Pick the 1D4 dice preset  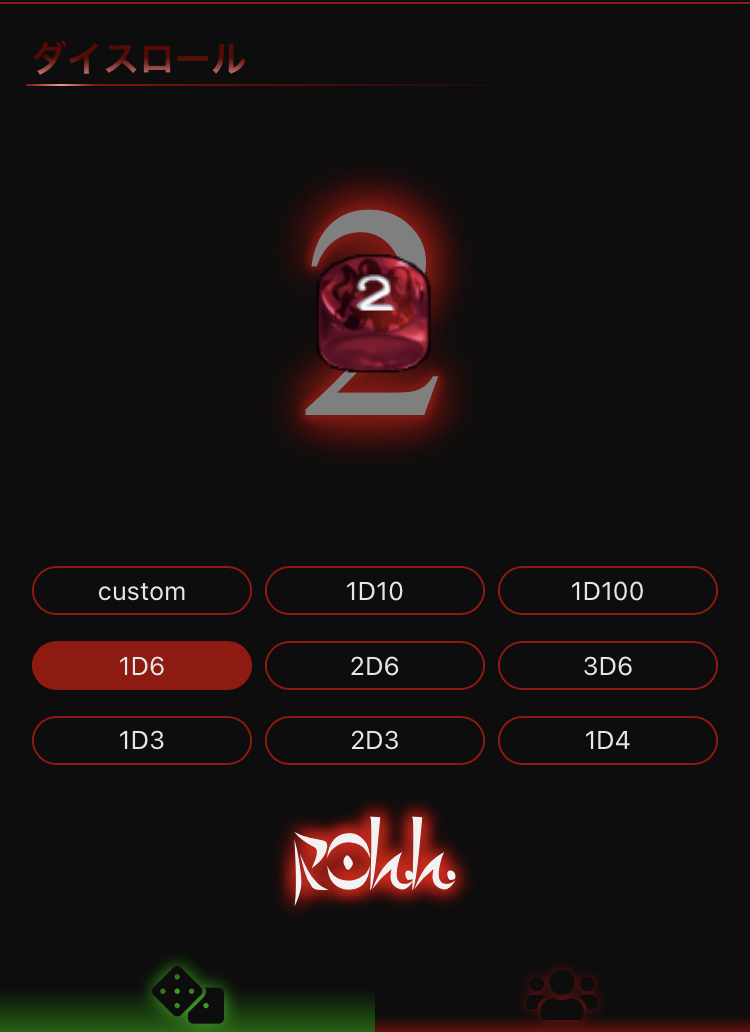[607, 741]
